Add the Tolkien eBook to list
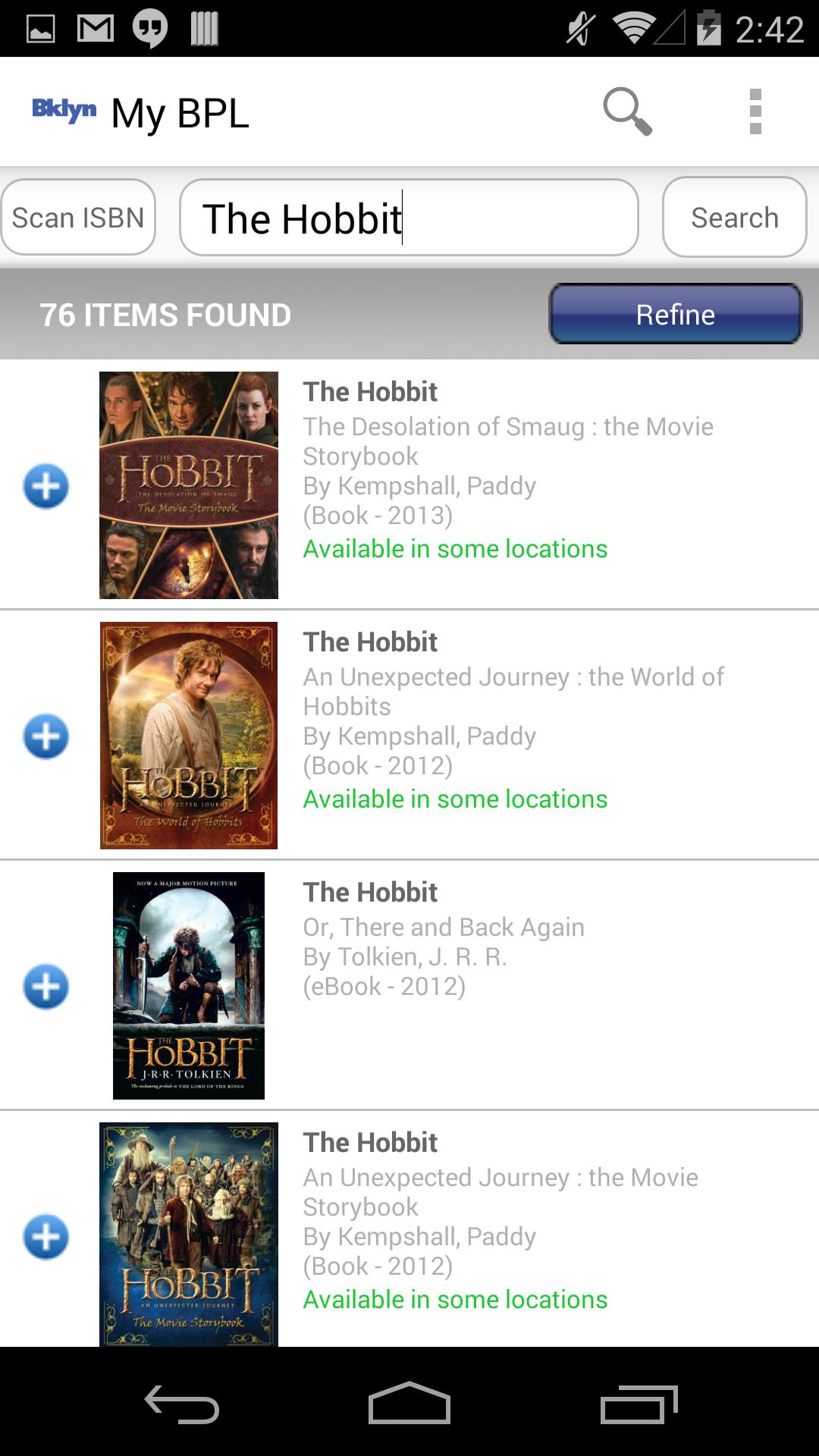 click(x=46, y=987)
